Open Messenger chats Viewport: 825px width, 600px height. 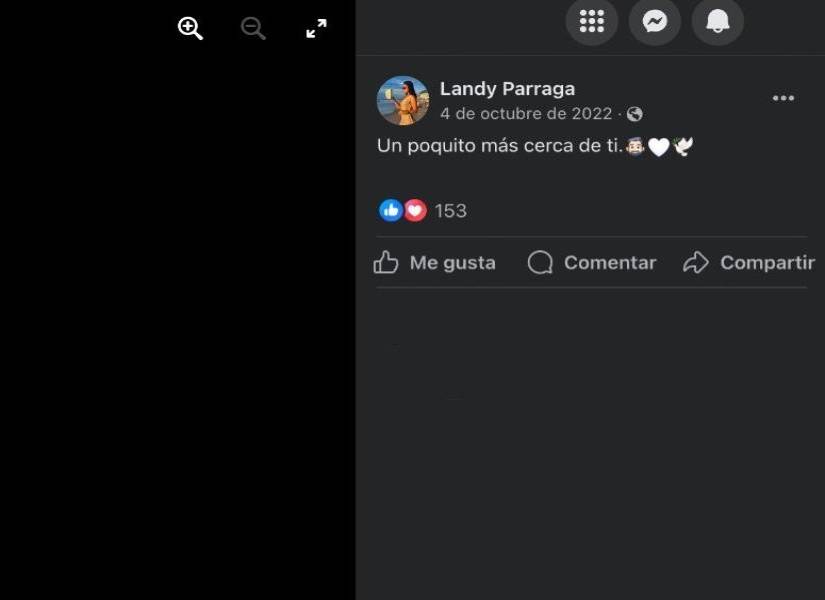(655, 21)
